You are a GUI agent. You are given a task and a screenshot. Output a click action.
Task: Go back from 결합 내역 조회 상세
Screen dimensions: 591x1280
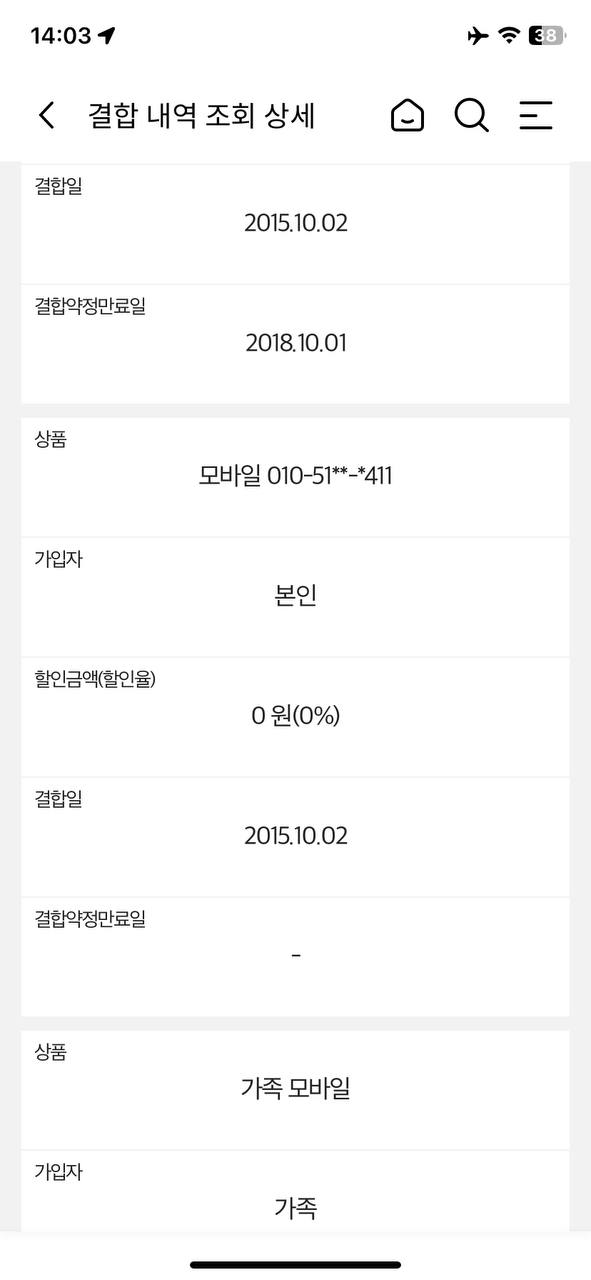tap(46, 115)
